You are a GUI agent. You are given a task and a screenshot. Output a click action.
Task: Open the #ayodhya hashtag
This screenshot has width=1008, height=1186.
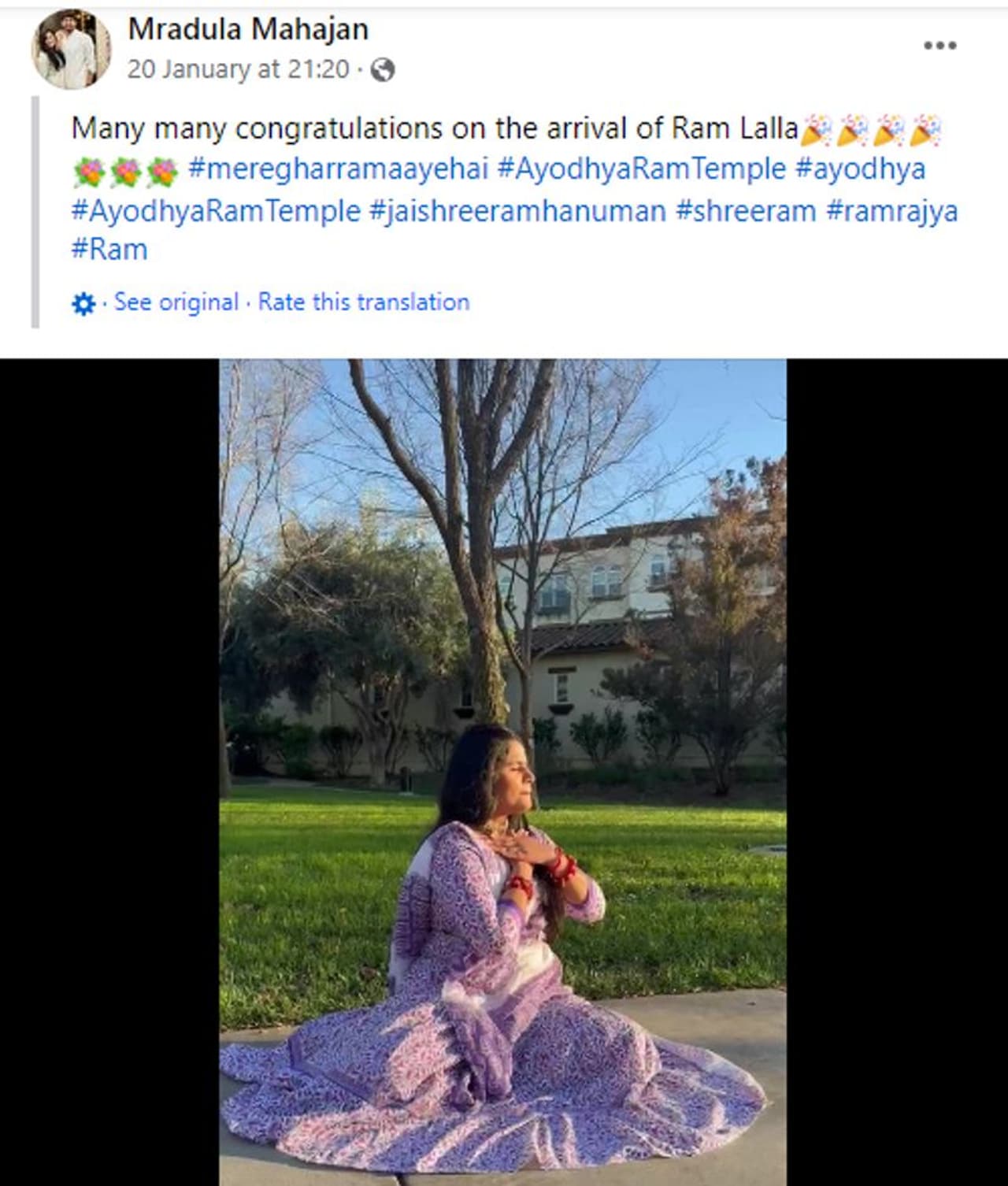[860, 169]
